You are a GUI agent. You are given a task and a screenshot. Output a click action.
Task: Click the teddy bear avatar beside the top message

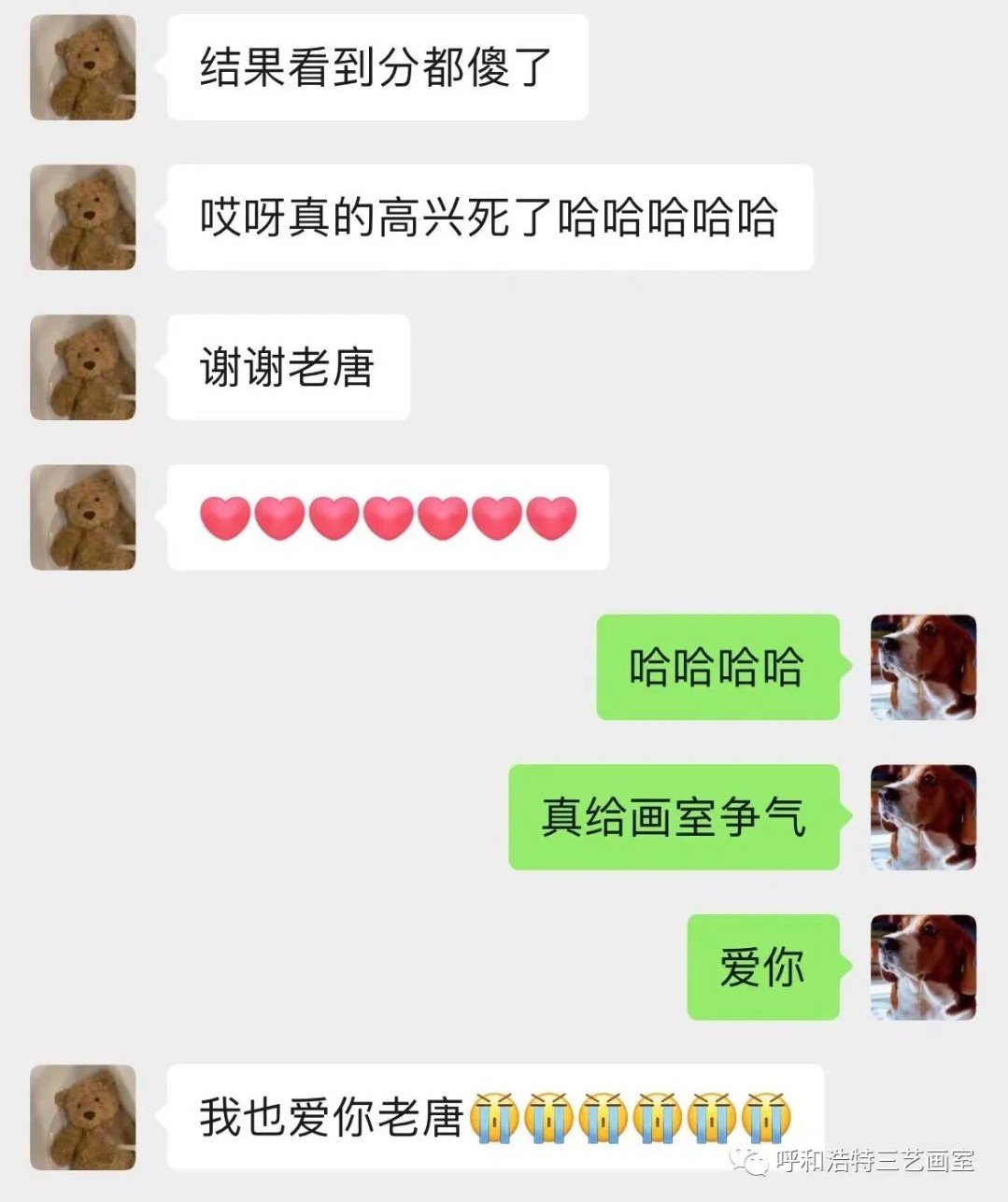coord(82,67)
